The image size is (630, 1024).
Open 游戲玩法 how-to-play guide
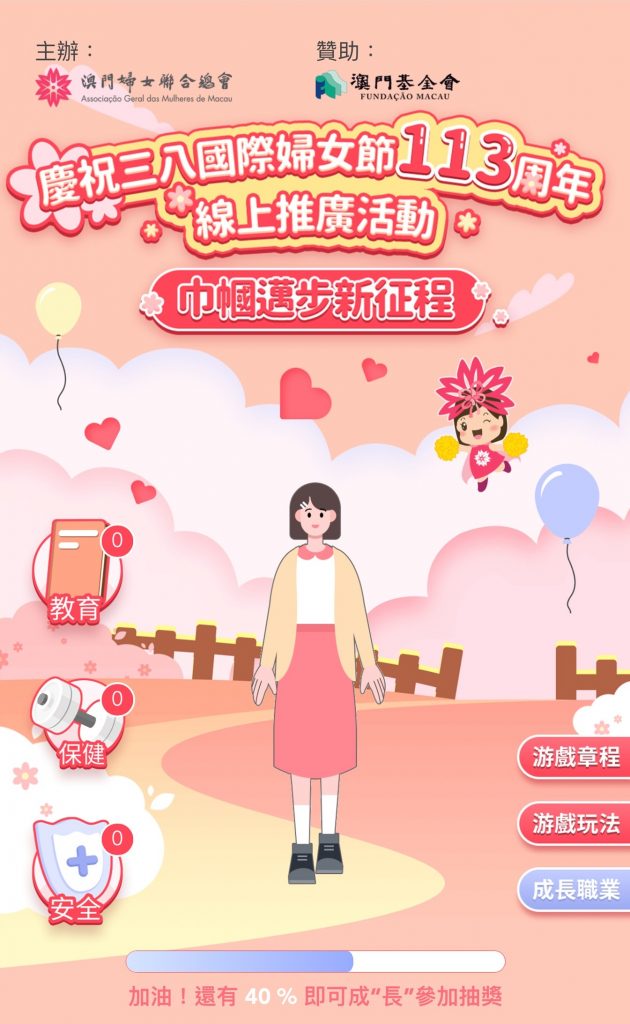coord(575,823)
